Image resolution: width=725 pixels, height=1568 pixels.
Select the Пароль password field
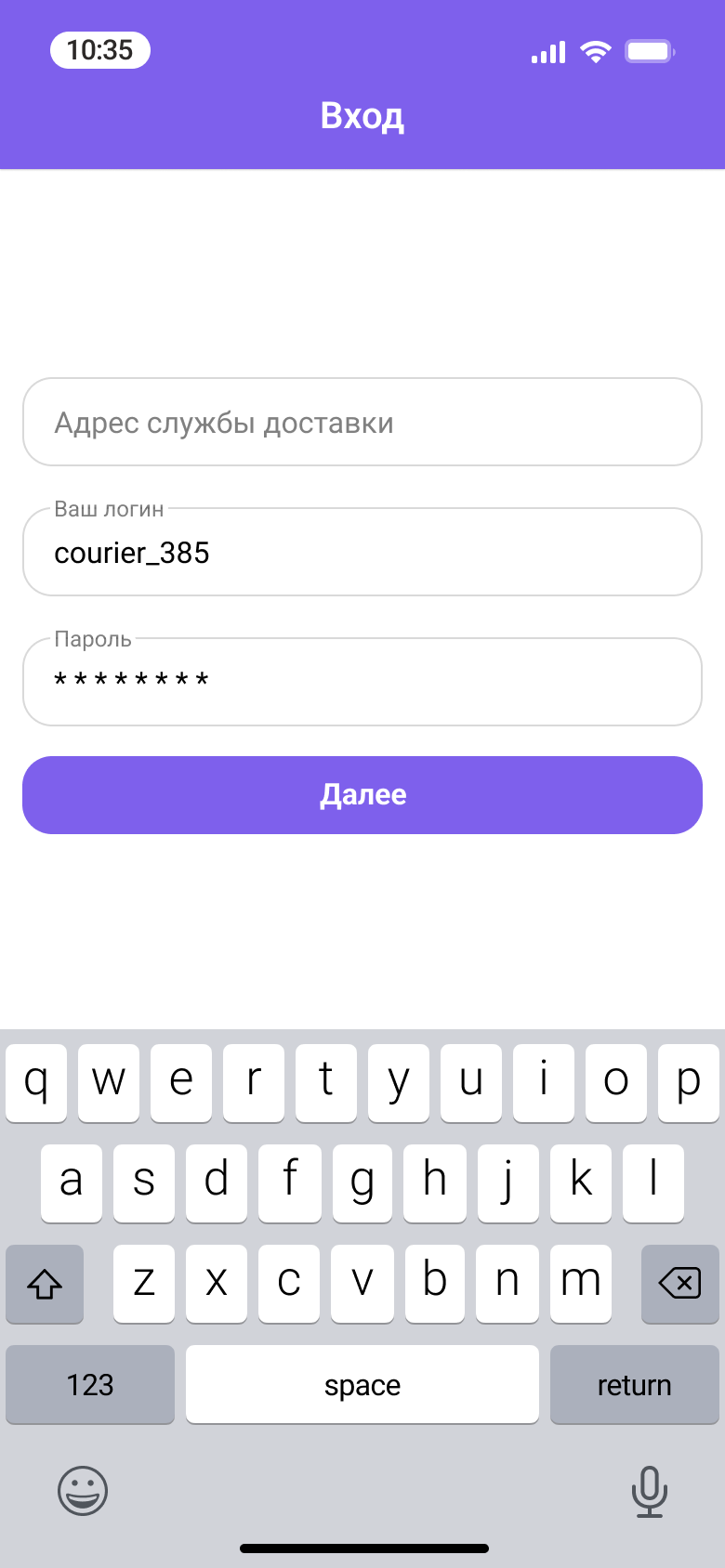tap(362, 682)
